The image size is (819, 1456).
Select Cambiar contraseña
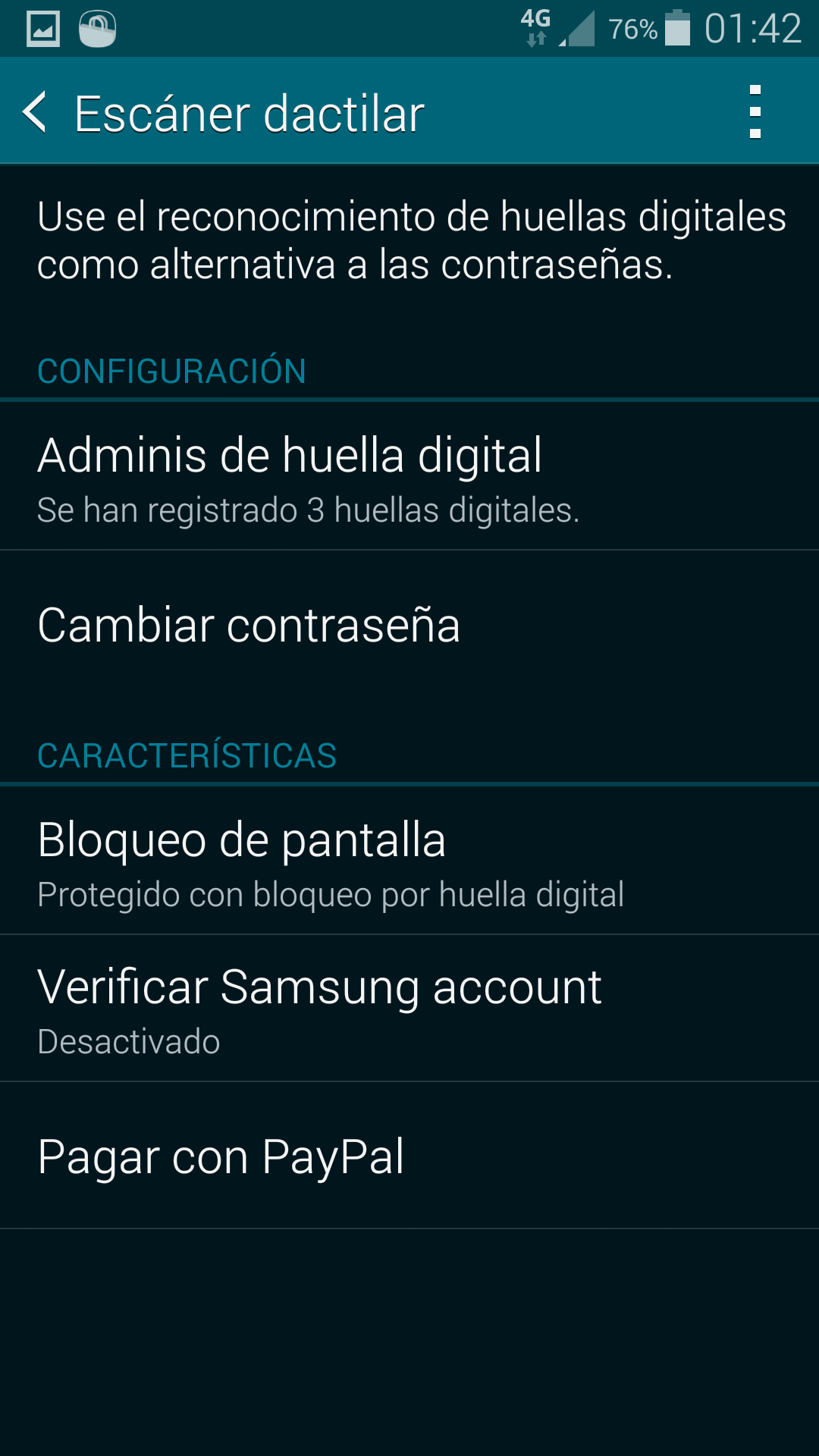click(409, 626)
